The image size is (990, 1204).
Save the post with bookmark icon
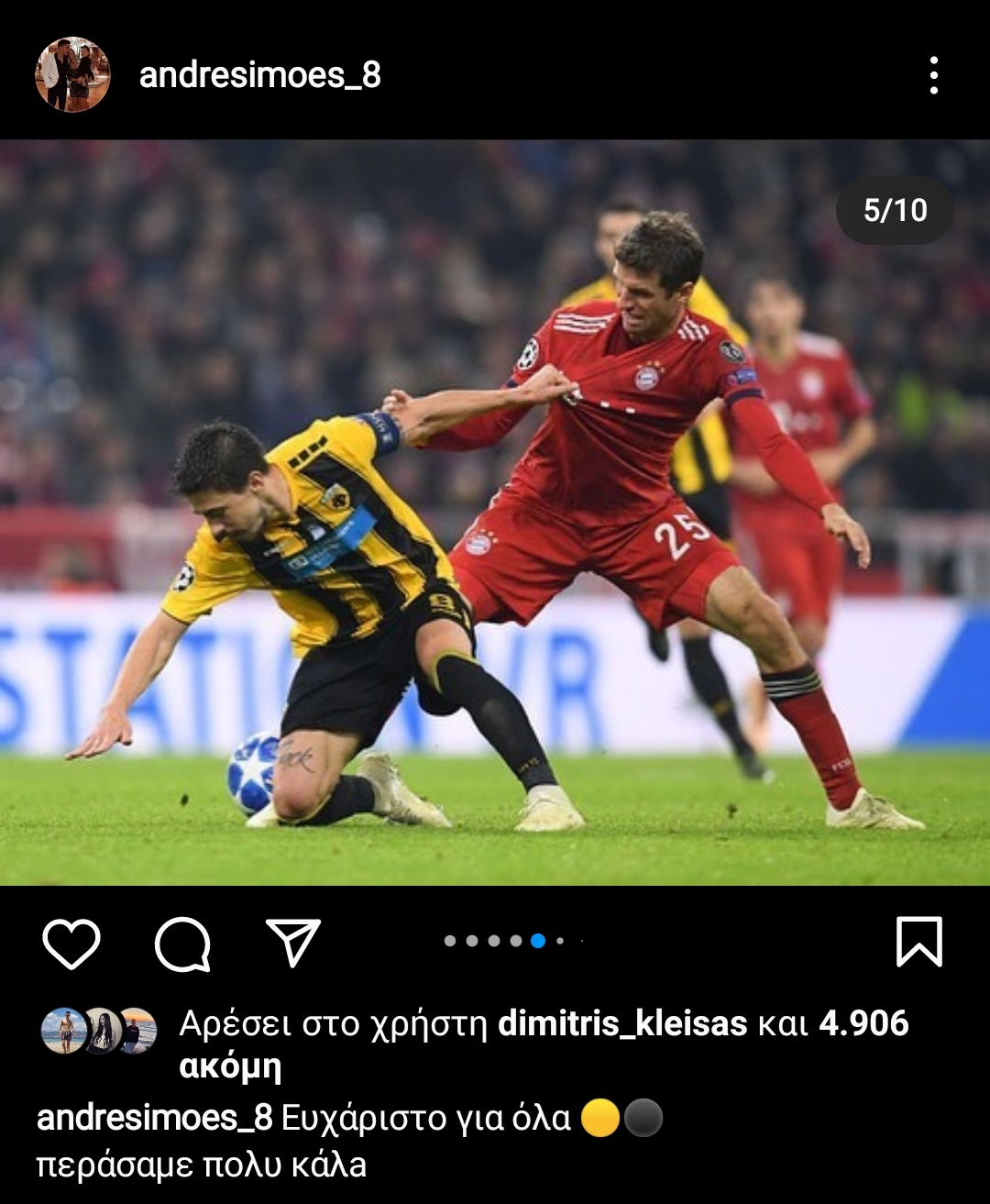[918, 942]
